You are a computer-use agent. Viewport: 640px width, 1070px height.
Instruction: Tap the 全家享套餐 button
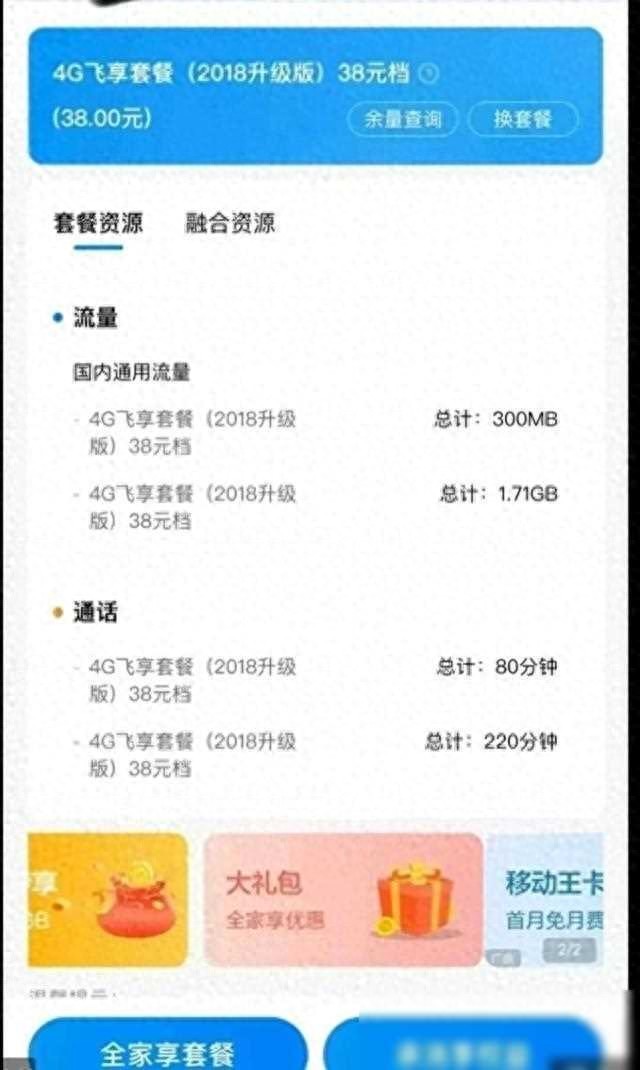167,1052
